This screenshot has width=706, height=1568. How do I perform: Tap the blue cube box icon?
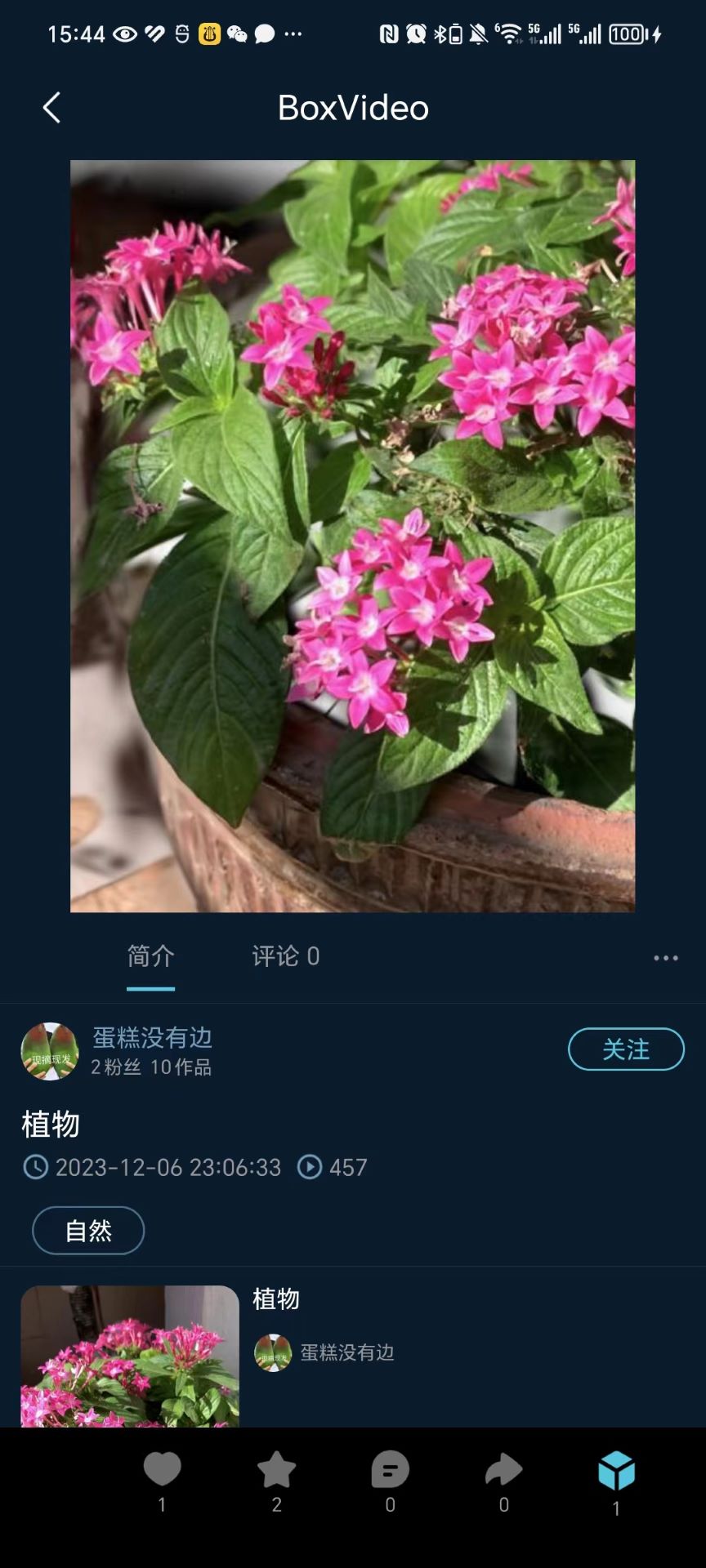tap(616, 1472)
